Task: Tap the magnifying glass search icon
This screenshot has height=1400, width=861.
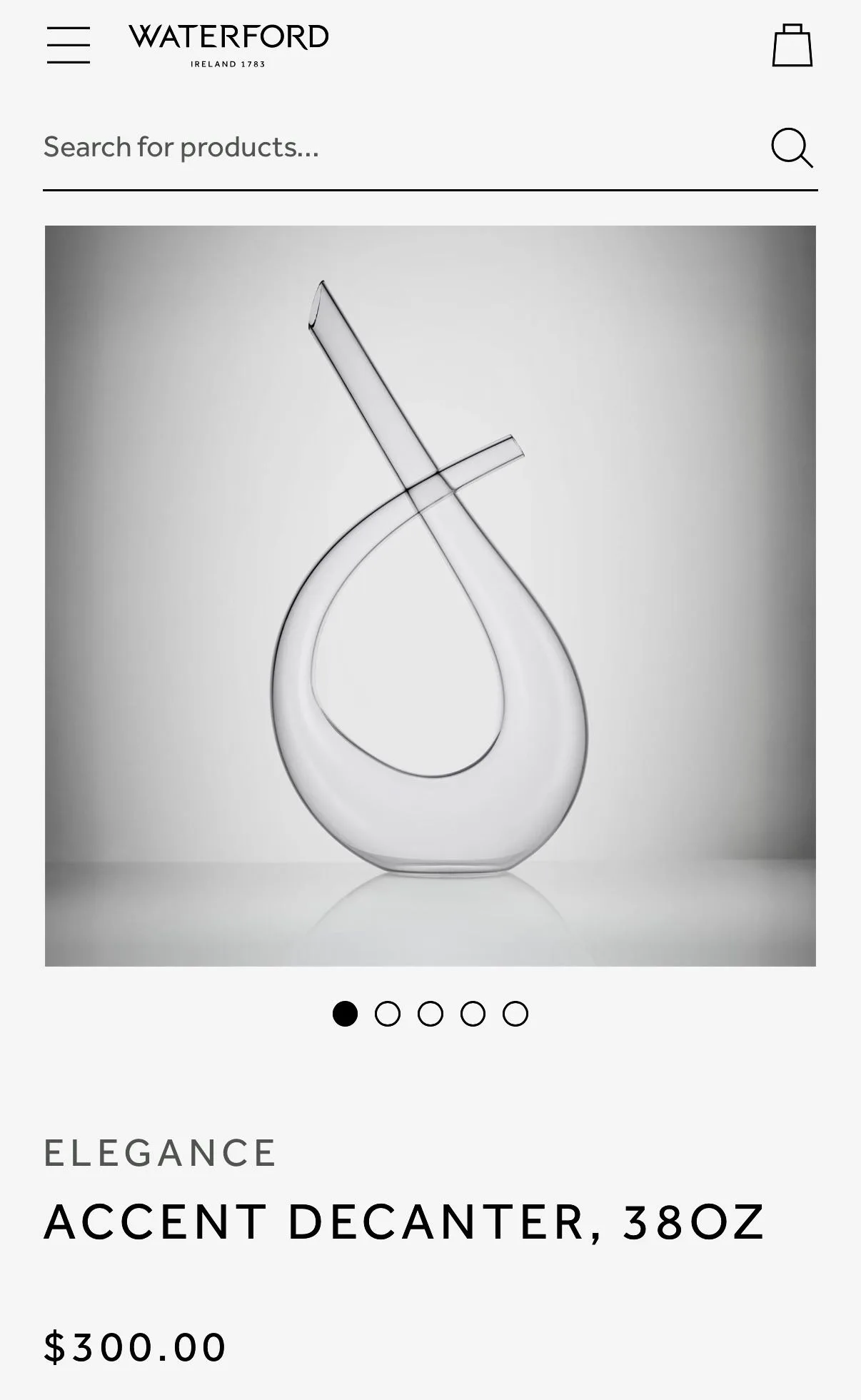Action: tap(792, 148)
